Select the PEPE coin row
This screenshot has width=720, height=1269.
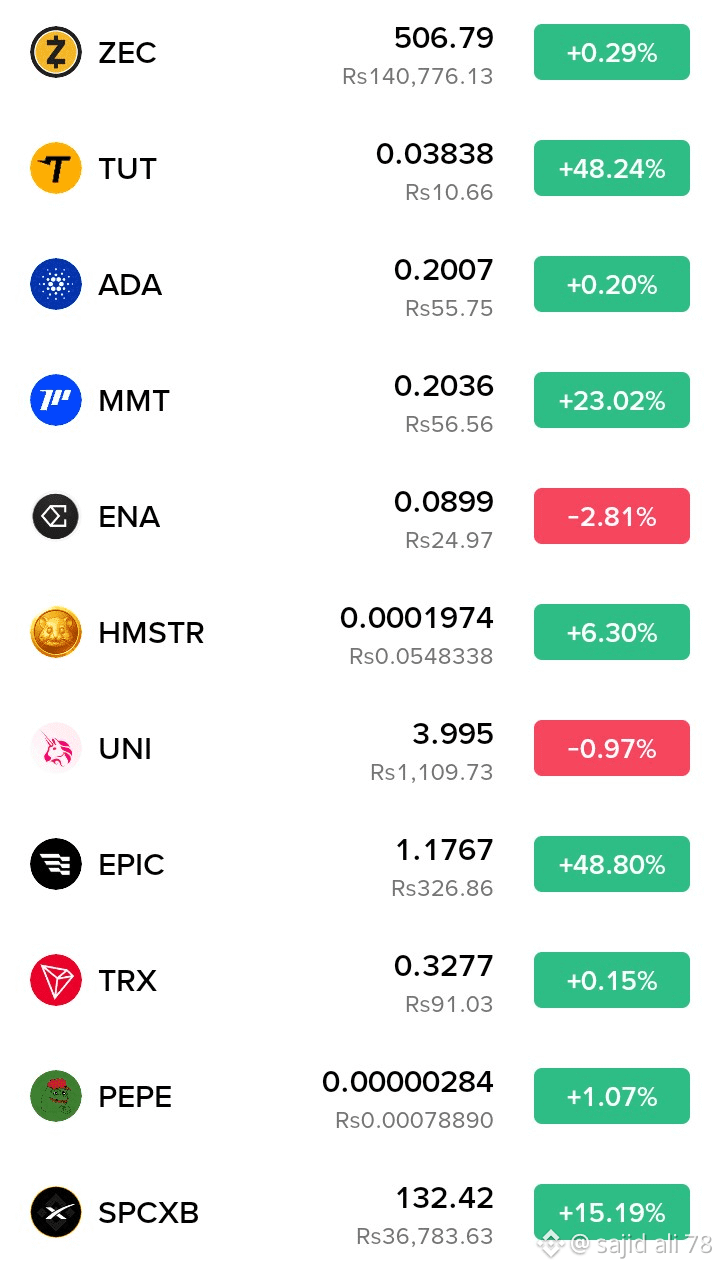point(360,1096)
